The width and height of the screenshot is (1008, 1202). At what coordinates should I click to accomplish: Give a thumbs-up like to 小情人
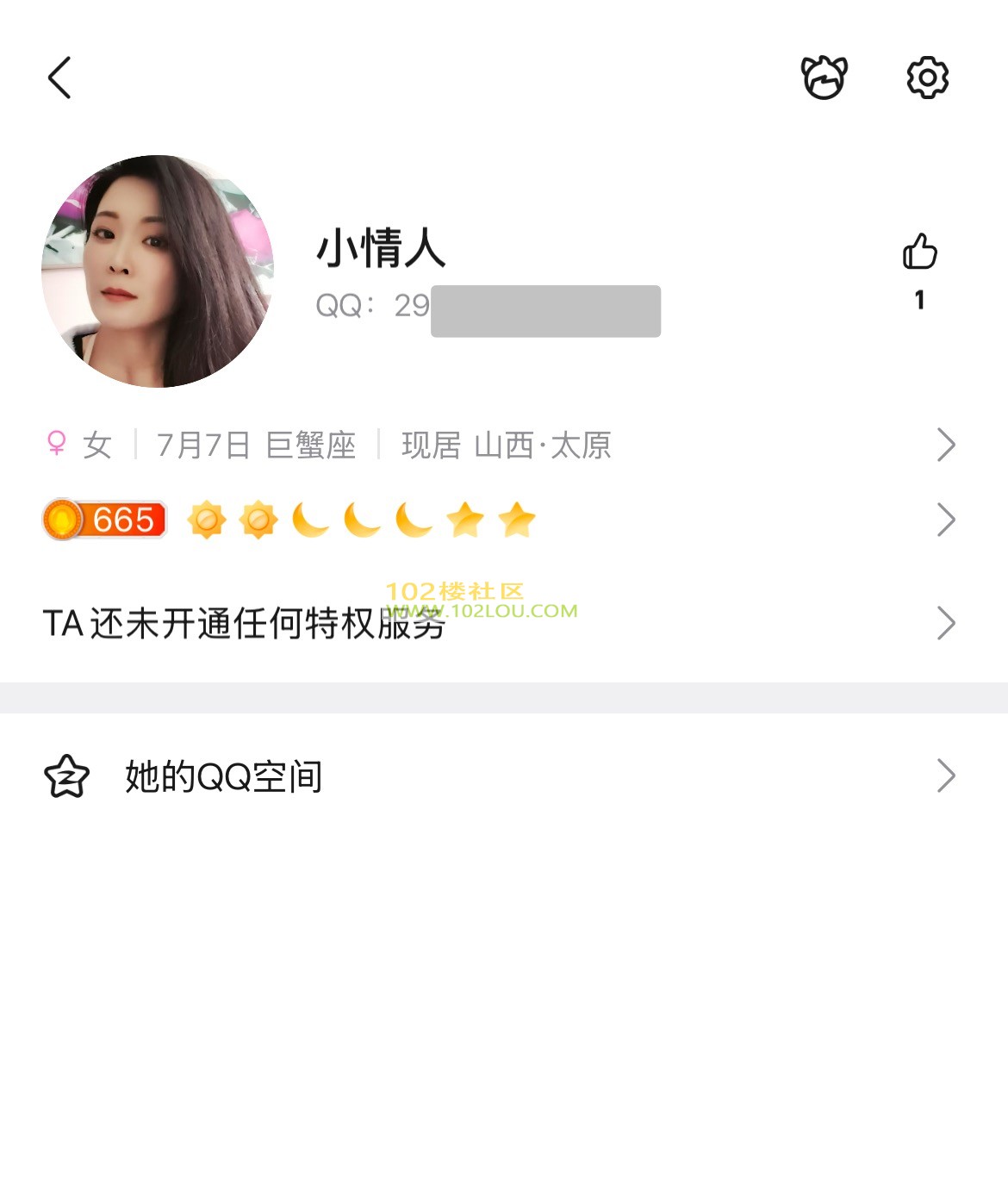pyautogui.click(x=919, y=252)
